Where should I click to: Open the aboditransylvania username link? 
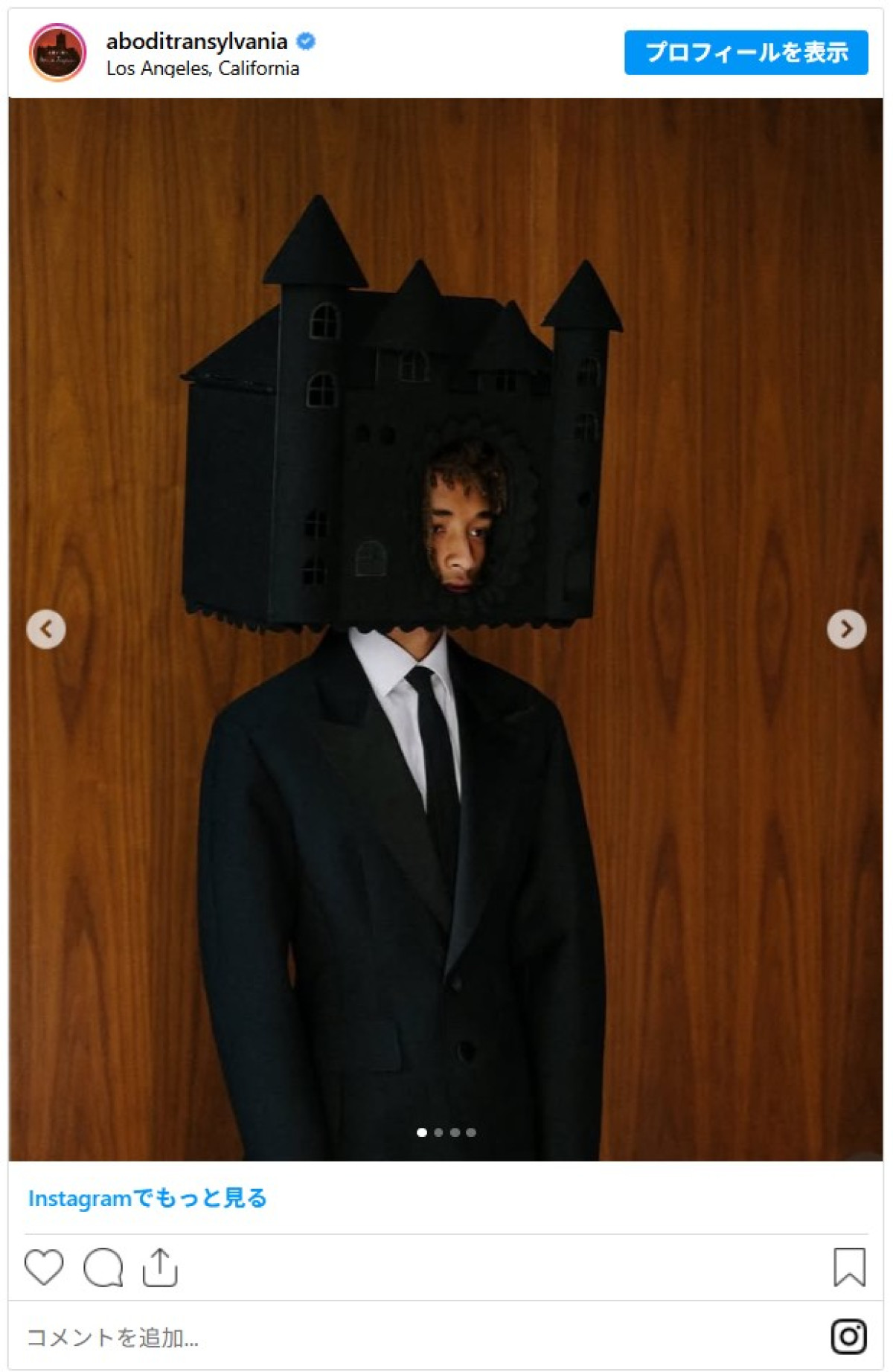196,41
